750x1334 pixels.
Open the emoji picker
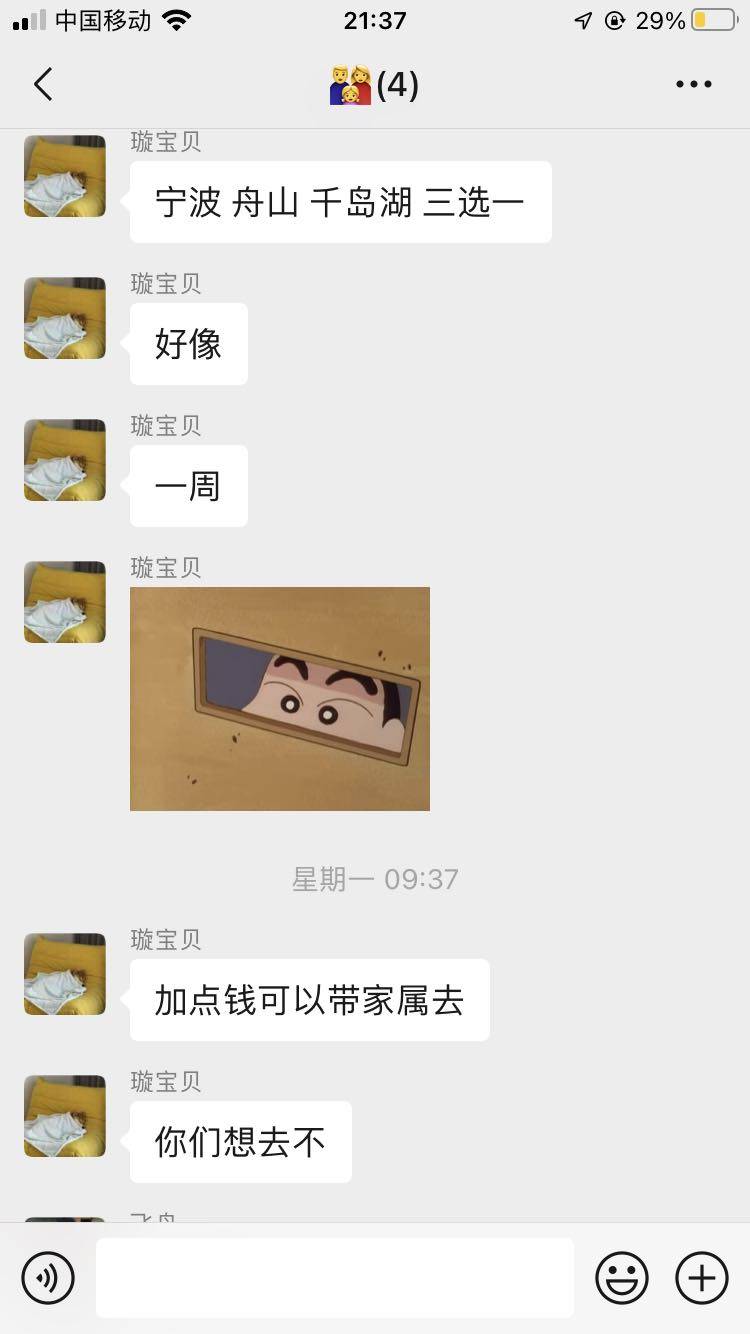pyautogui.click(x=622, y=1277)
